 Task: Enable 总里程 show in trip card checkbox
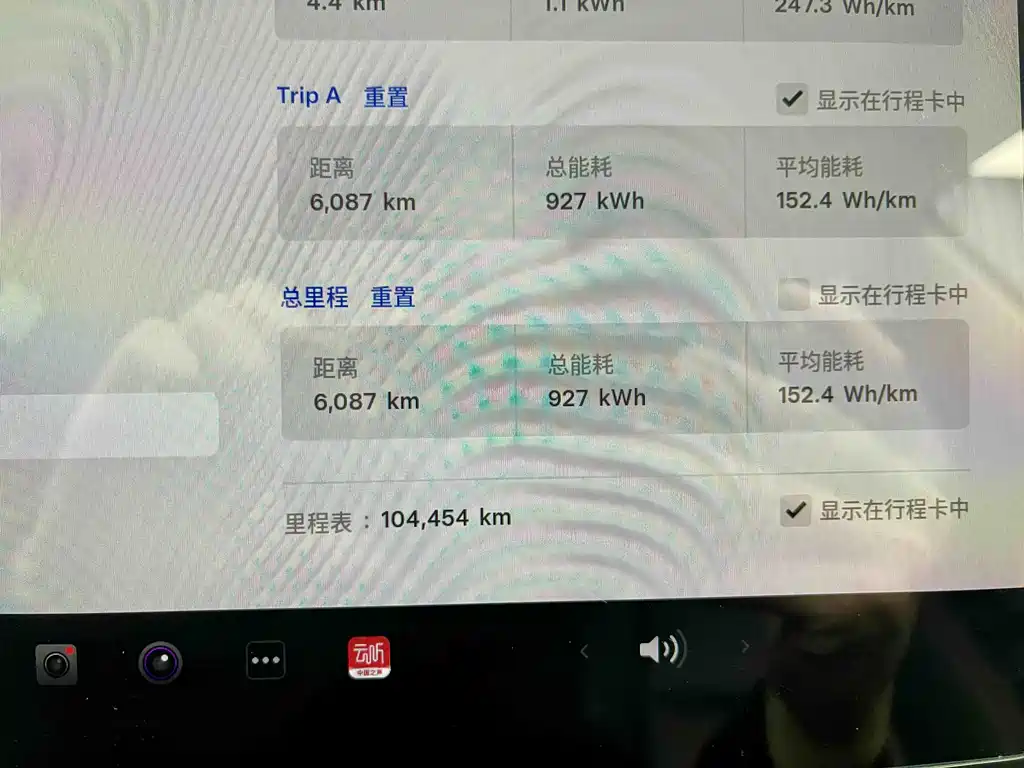[x=793, y=294]
